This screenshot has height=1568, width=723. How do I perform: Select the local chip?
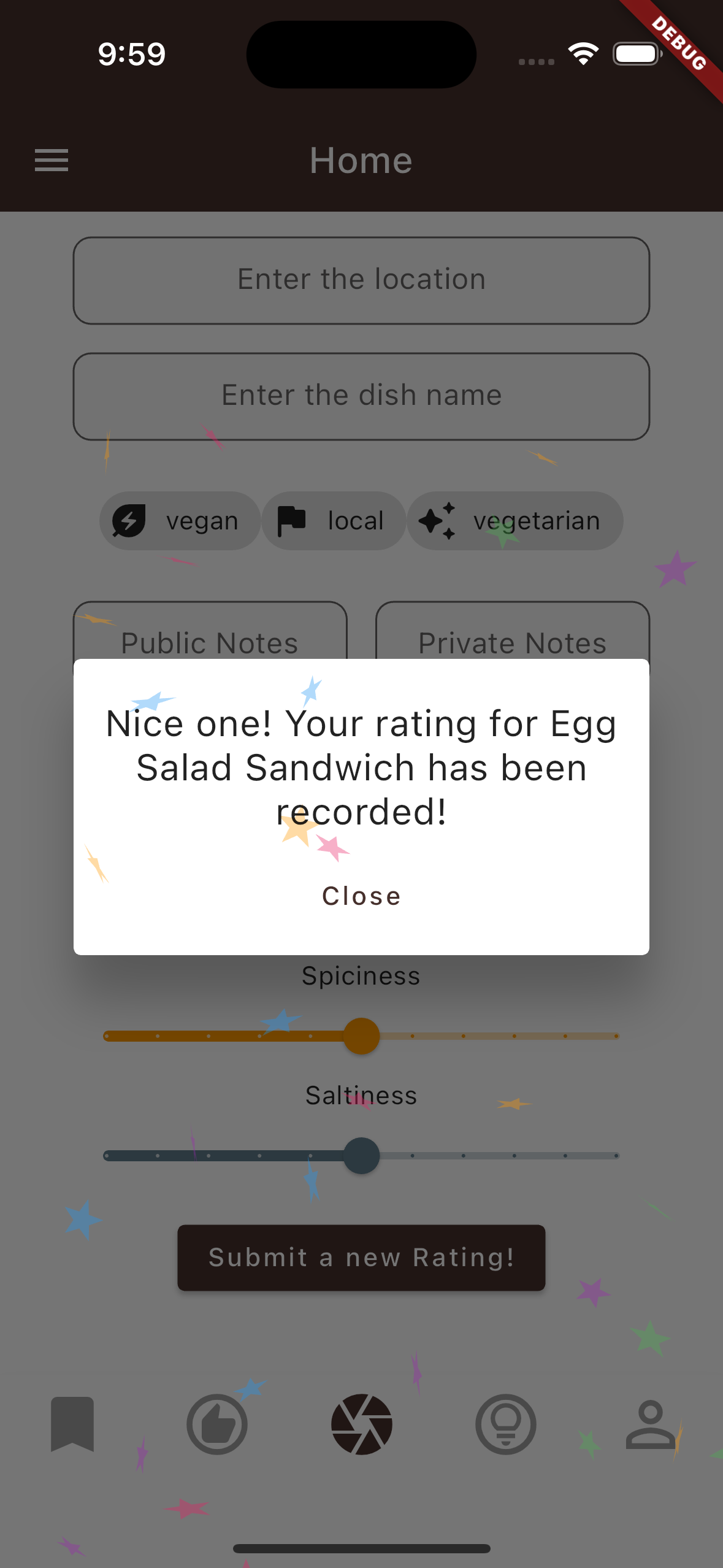point(333,521)
